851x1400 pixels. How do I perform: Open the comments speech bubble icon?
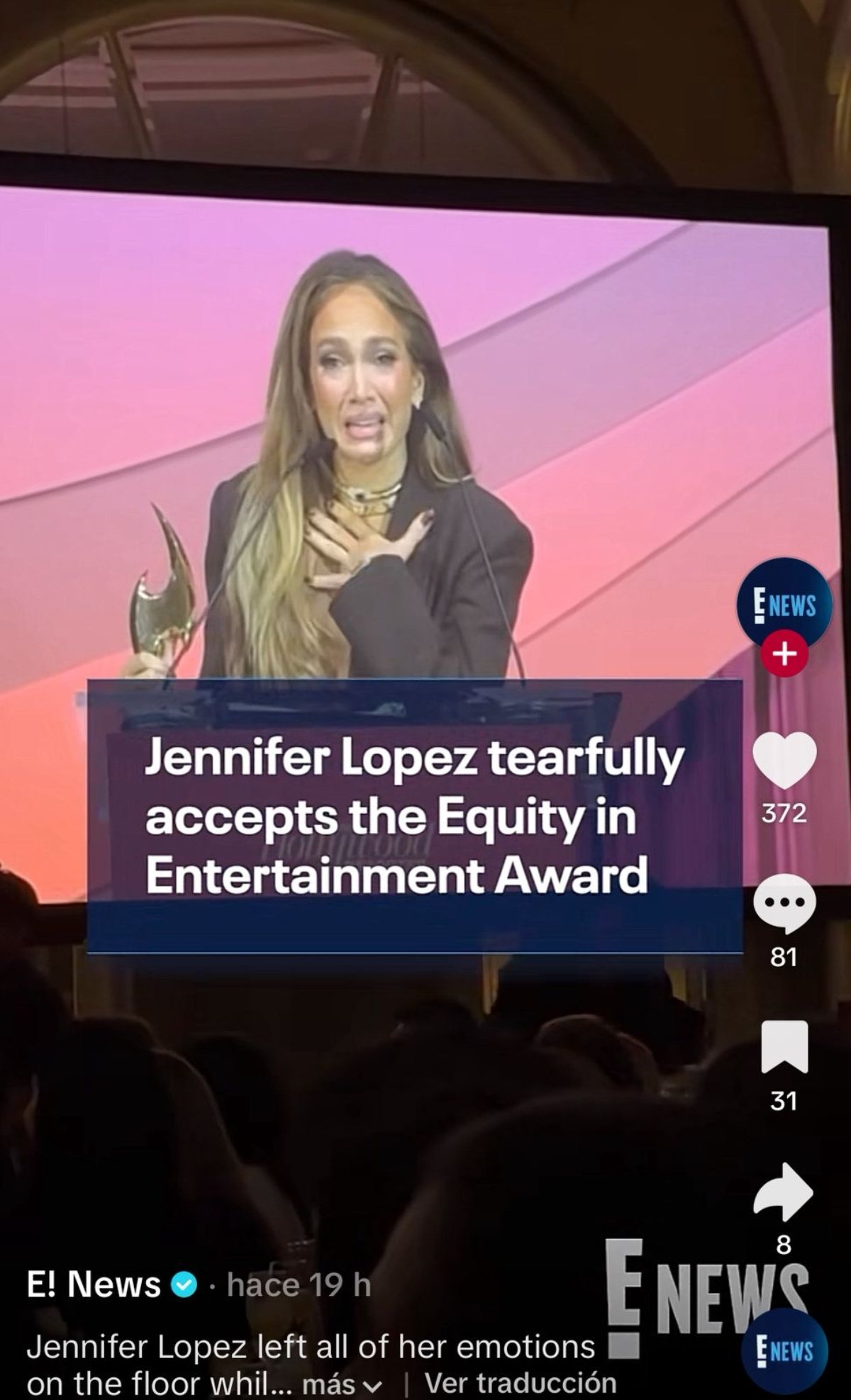(784, 901)
